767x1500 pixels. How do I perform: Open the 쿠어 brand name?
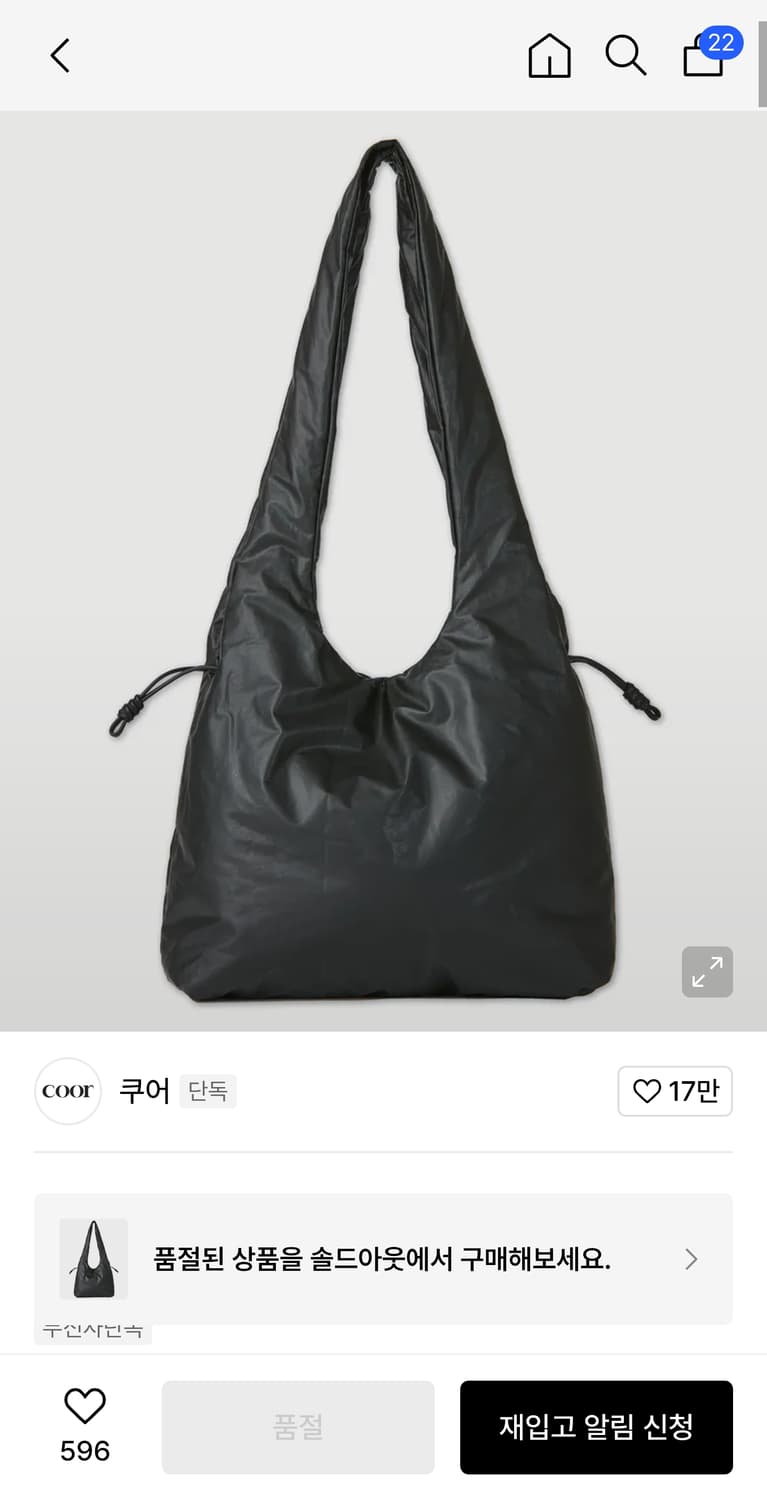[x=144, y=1091]
